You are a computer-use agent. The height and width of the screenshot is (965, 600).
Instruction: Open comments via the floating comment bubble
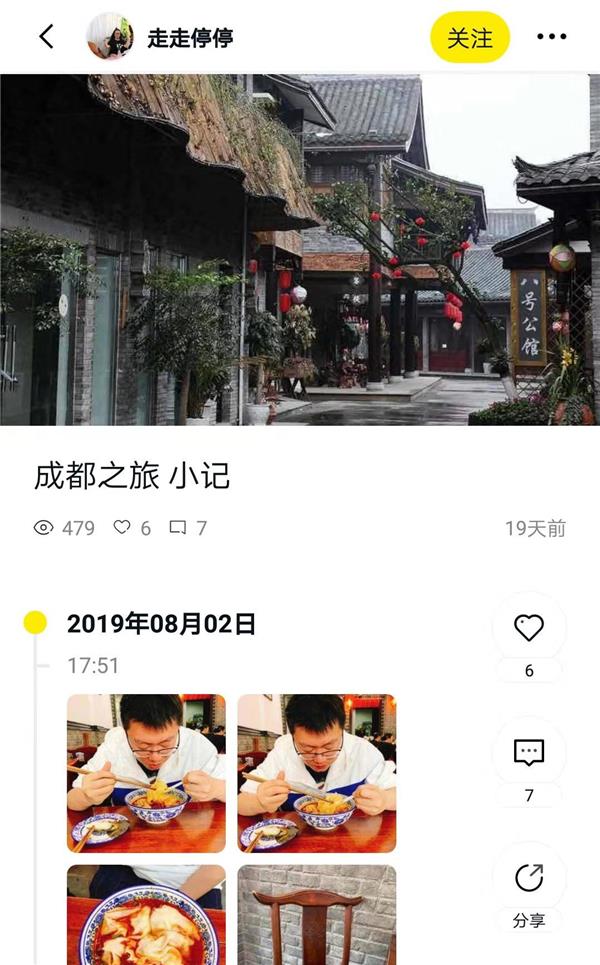click(529, 753)
